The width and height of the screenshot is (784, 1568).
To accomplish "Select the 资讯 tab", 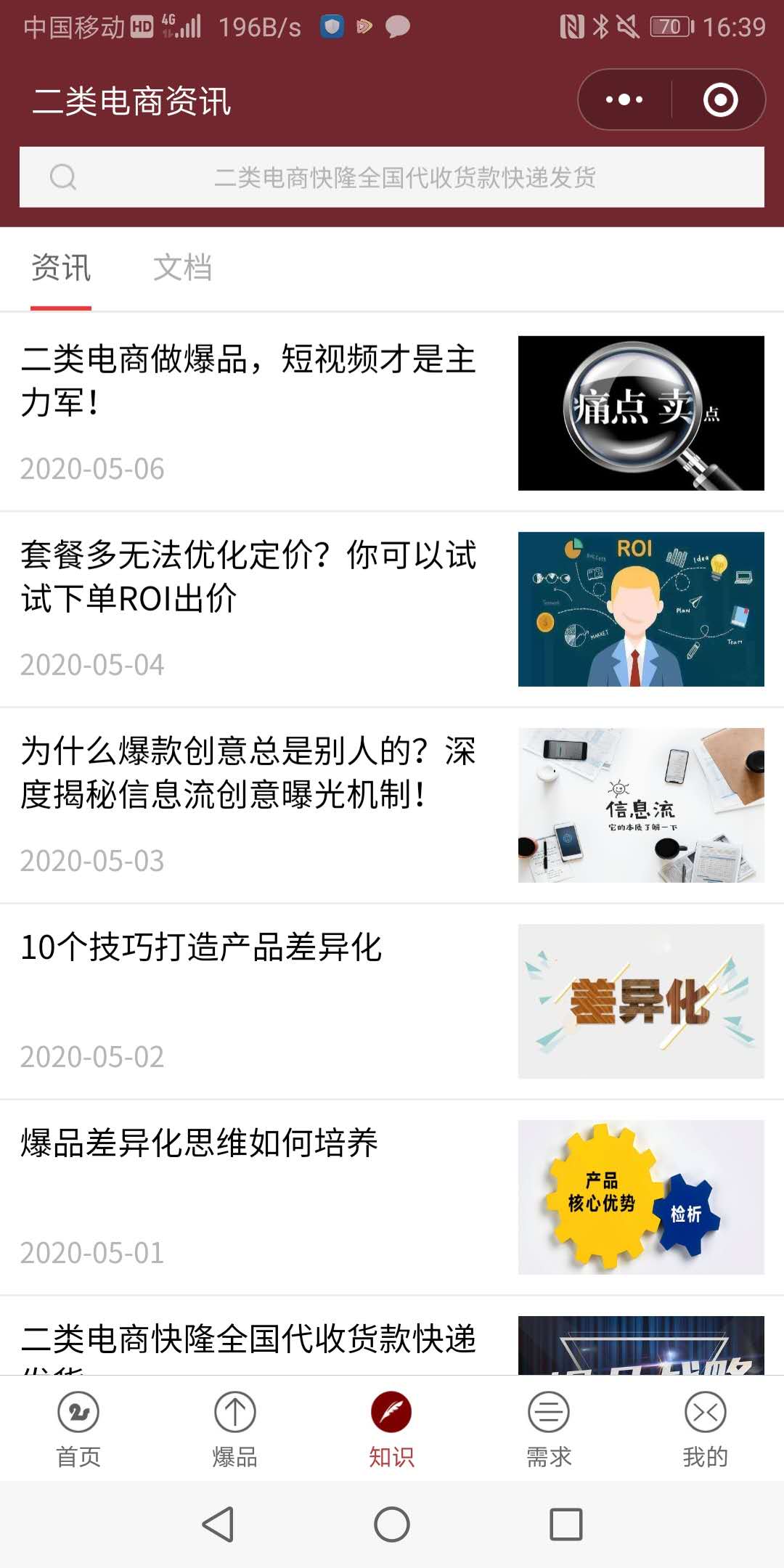I will pos(61,268).
